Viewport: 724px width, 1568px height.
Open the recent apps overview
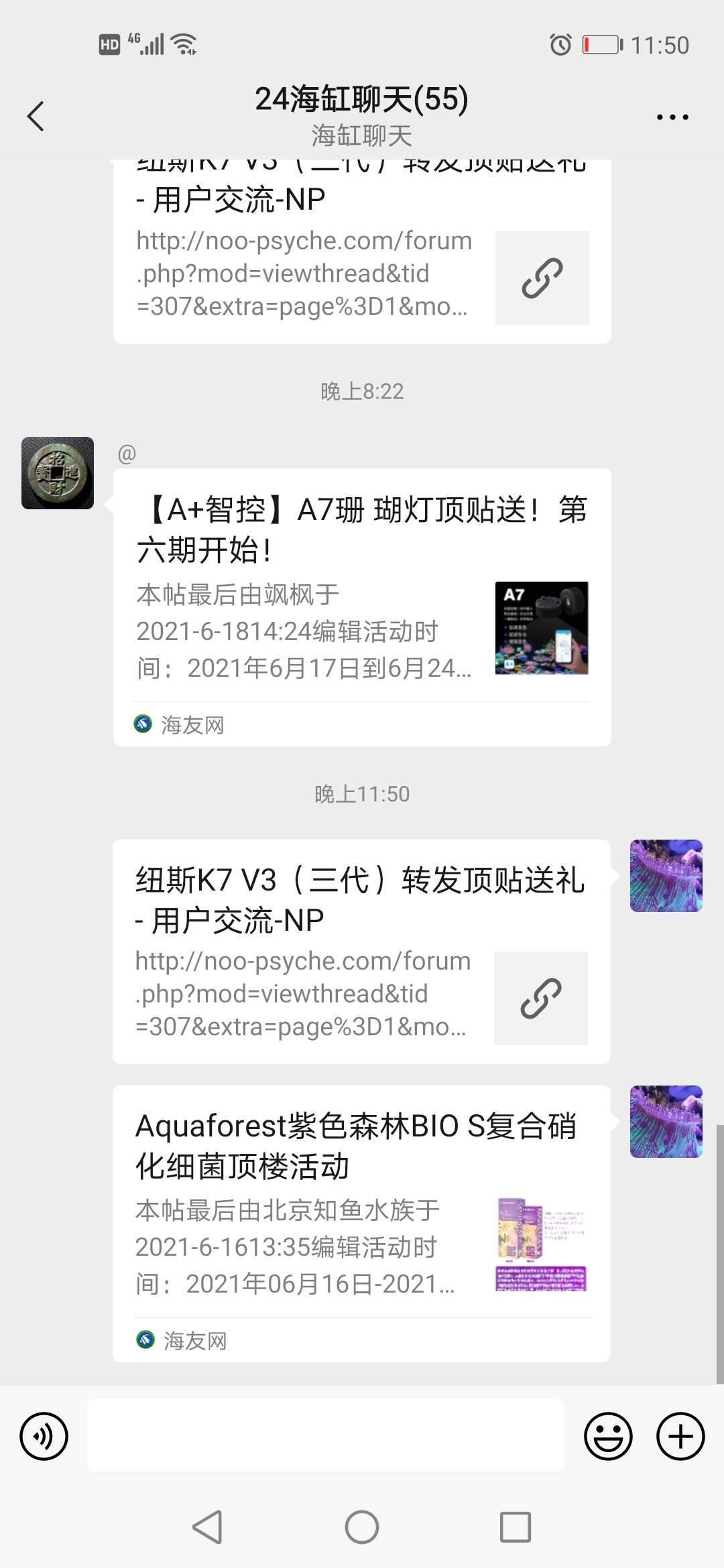(516, 1527)
